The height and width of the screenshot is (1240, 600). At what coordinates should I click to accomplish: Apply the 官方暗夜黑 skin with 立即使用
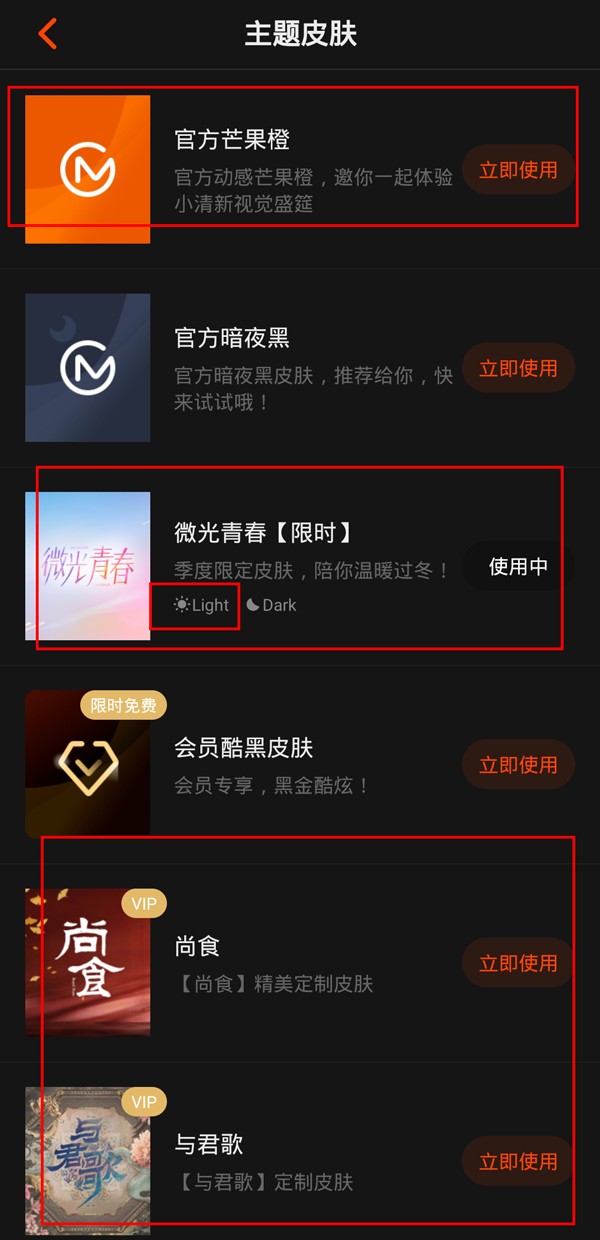coord(518,368)
